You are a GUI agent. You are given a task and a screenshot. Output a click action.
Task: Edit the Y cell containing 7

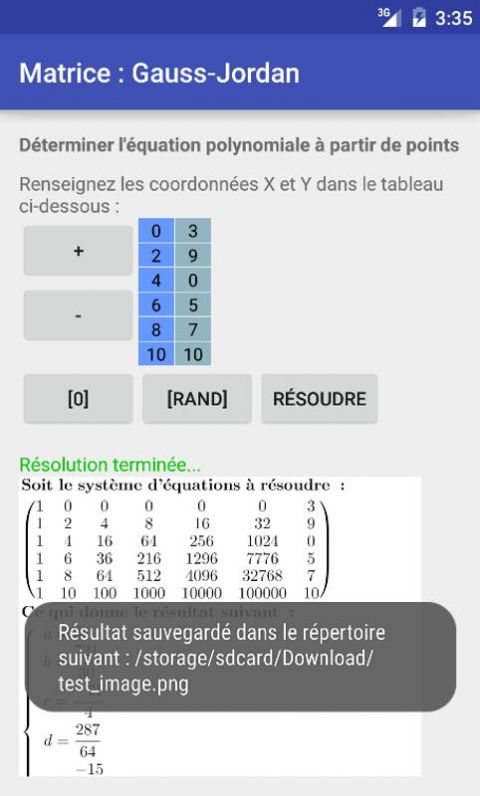193,329
